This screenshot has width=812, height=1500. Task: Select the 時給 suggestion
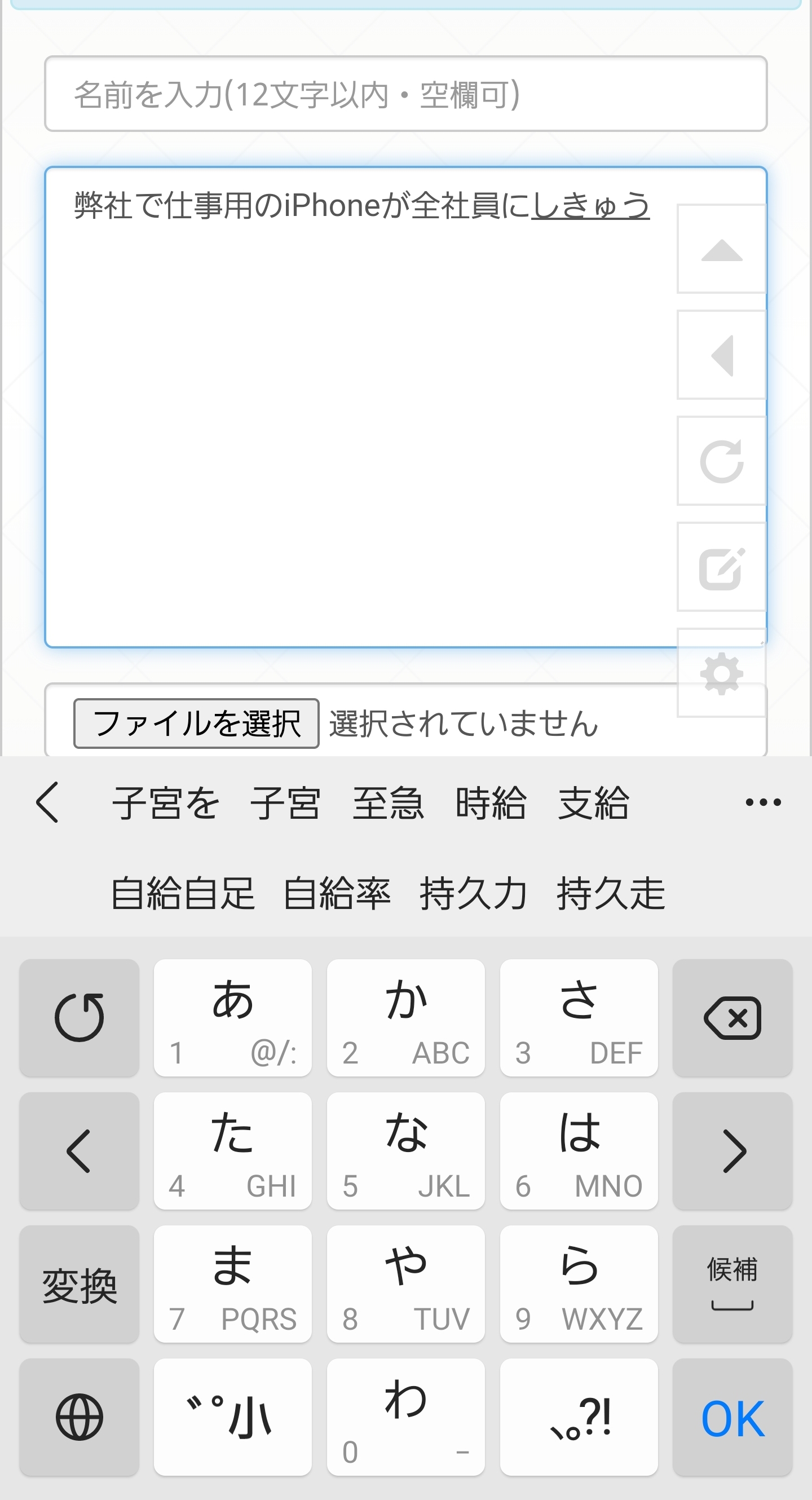point(491,802)
